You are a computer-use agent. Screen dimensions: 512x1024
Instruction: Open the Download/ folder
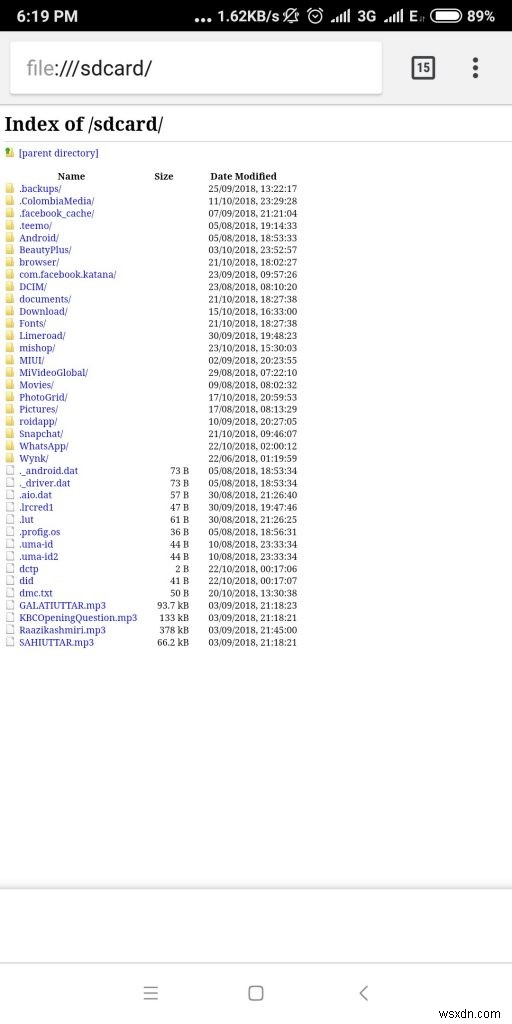[43, 312]
